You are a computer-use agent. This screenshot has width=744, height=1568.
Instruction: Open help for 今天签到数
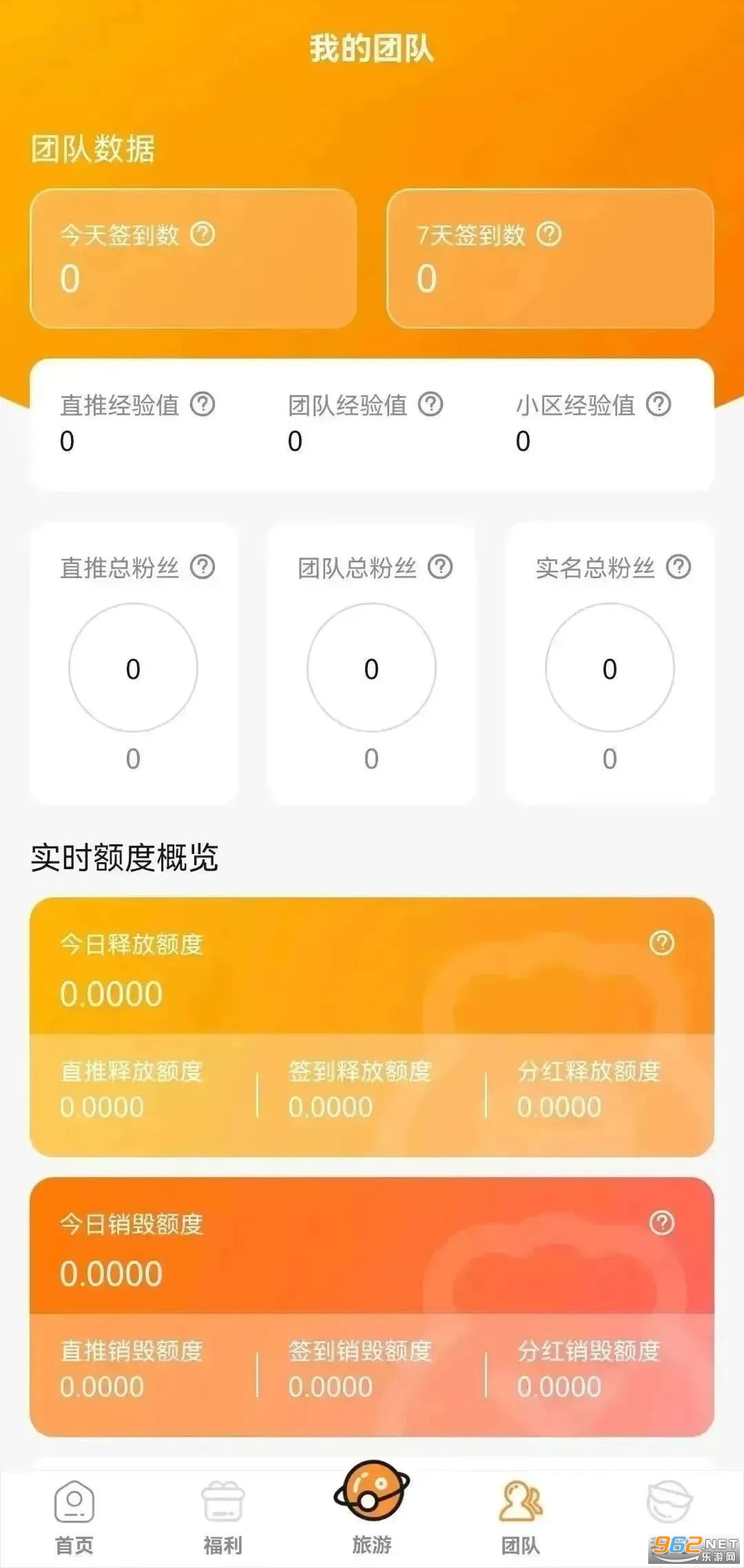click(203, 234)
